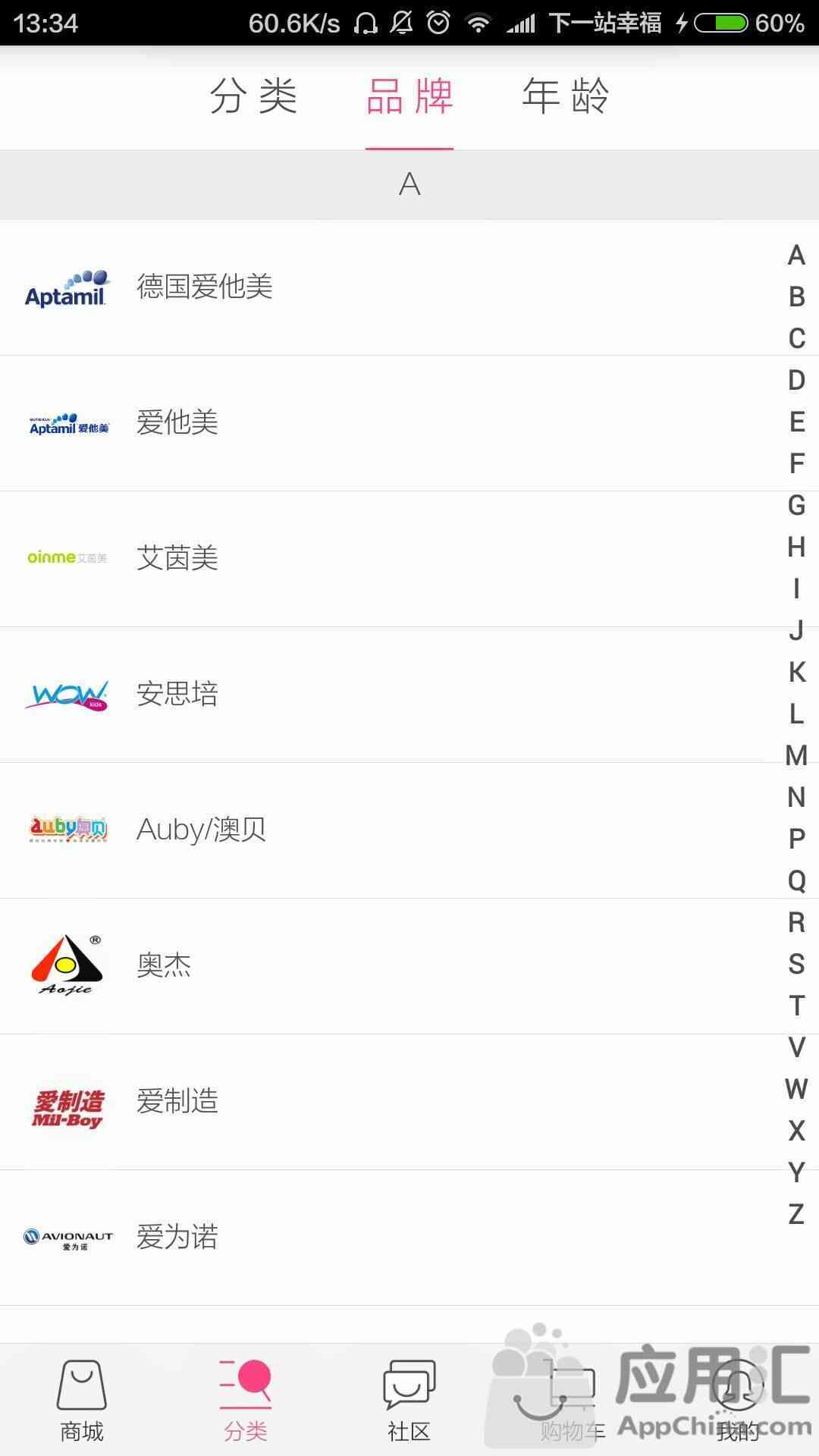Jump to letter M in the index
This screenshot has width=819, height=1456.
tap(796, 755)
